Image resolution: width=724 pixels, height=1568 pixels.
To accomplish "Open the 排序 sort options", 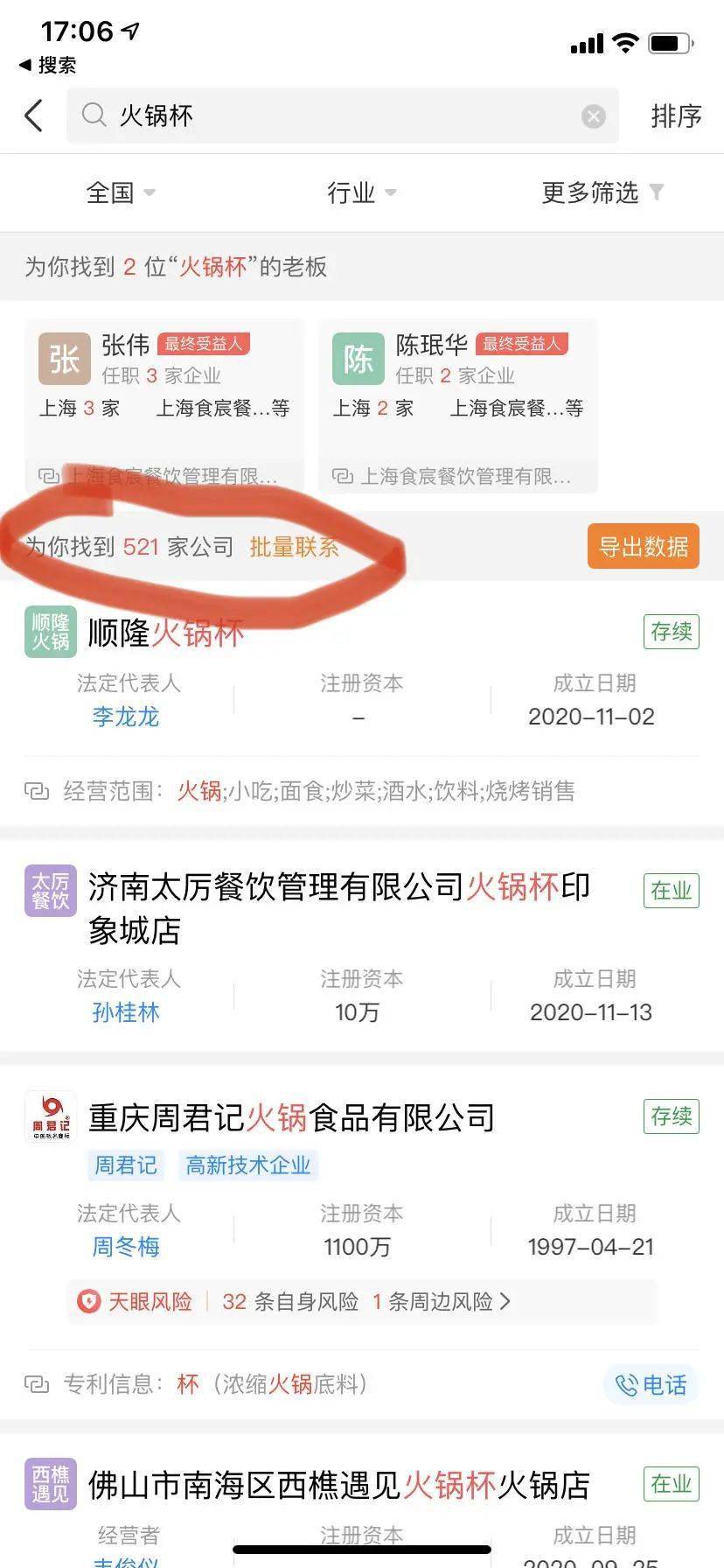I will pos(676,115).
